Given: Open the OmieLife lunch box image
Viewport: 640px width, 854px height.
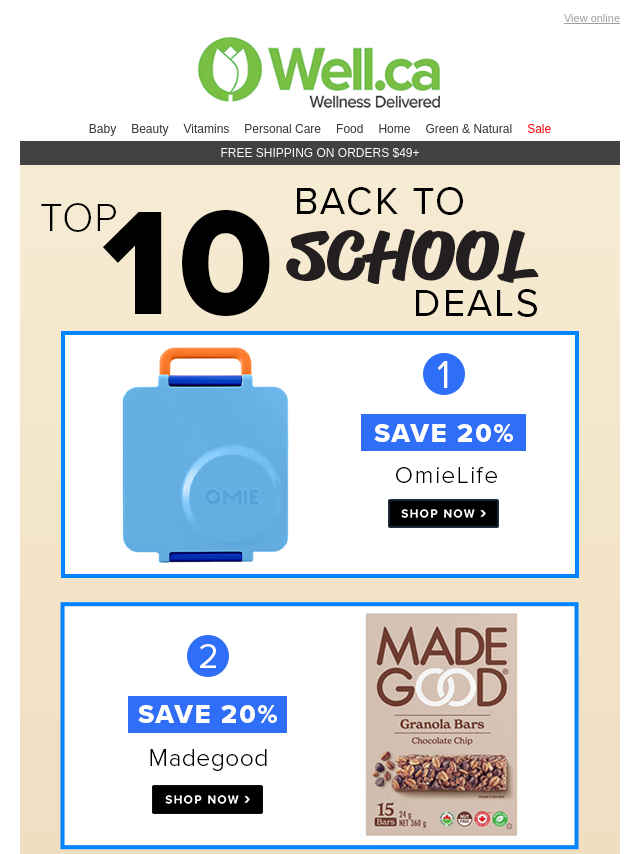Looking at the screenshot, I should pos(206,455).
